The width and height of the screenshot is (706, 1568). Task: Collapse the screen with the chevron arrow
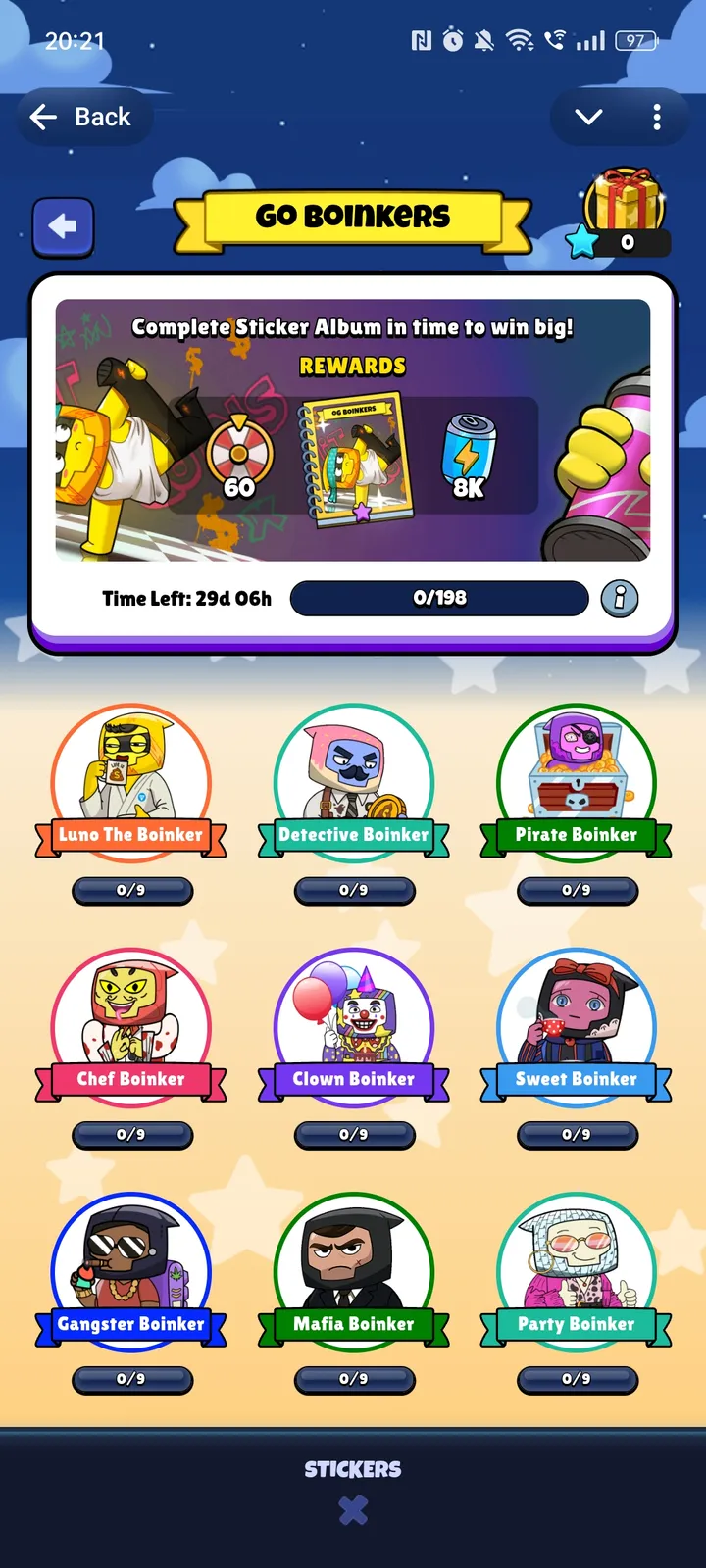coord(588,116)
